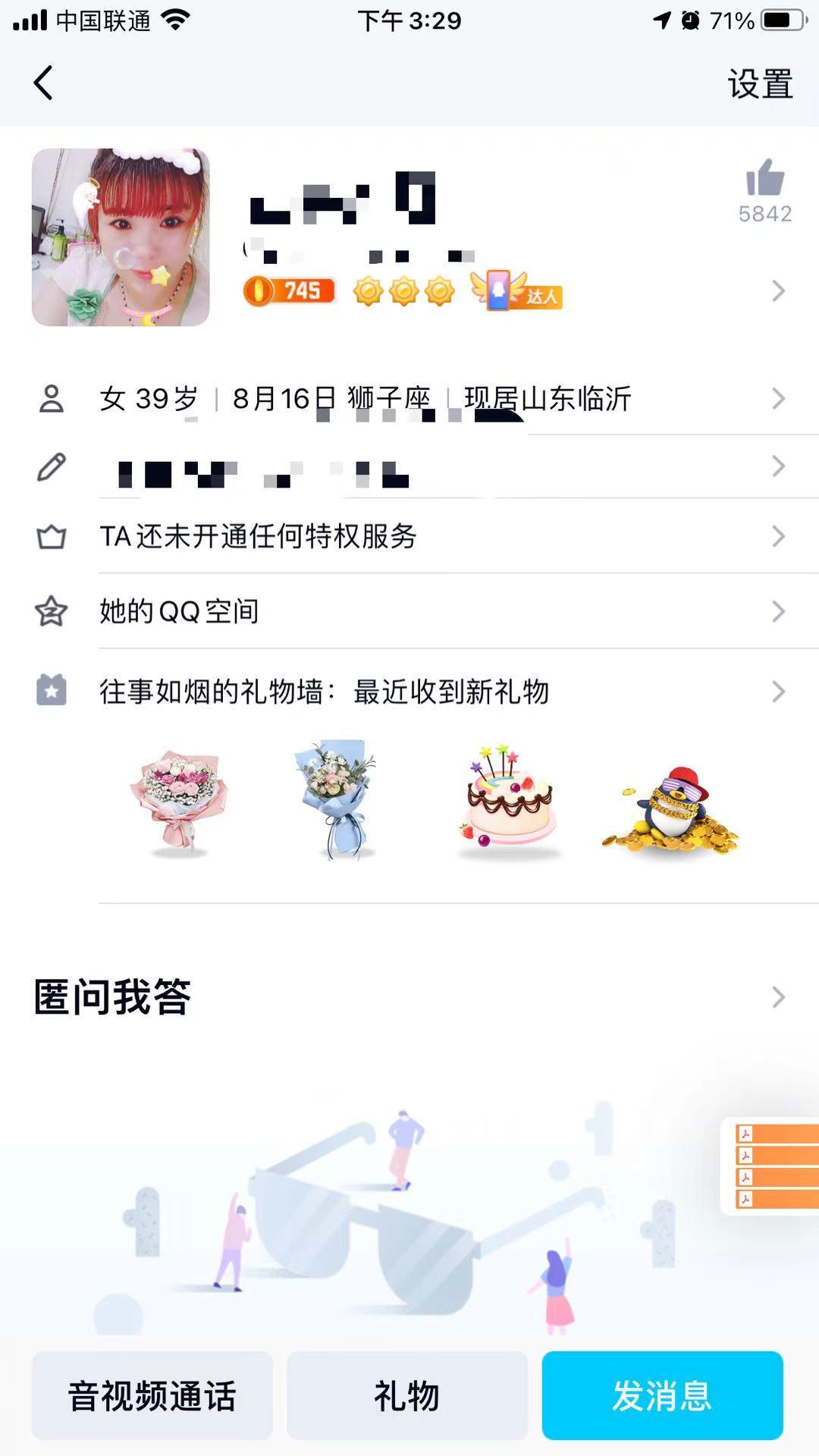View the profile avatar photo

click(121, 237)
